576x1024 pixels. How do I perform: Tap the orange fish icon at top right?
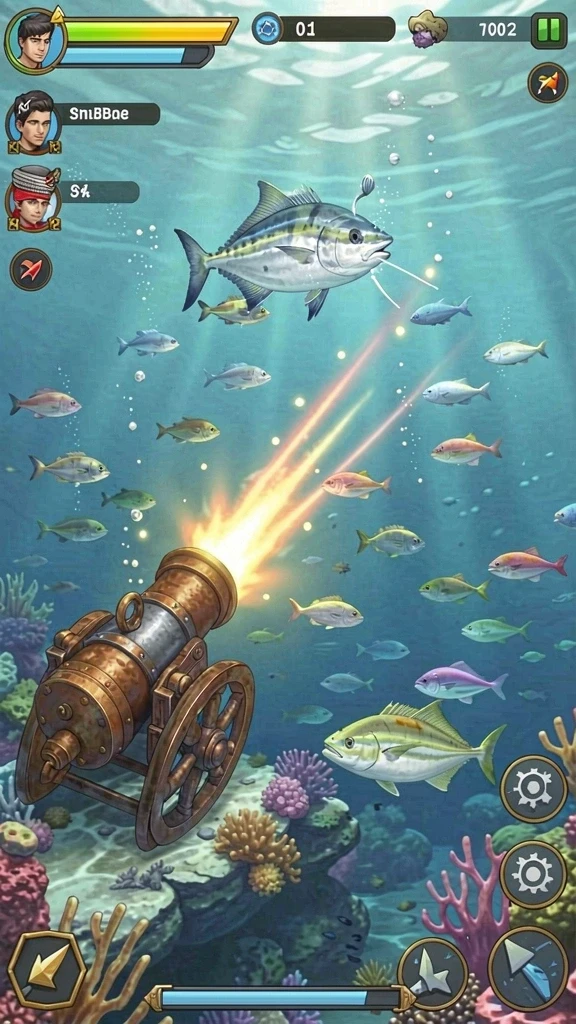[x=547, y=83]
